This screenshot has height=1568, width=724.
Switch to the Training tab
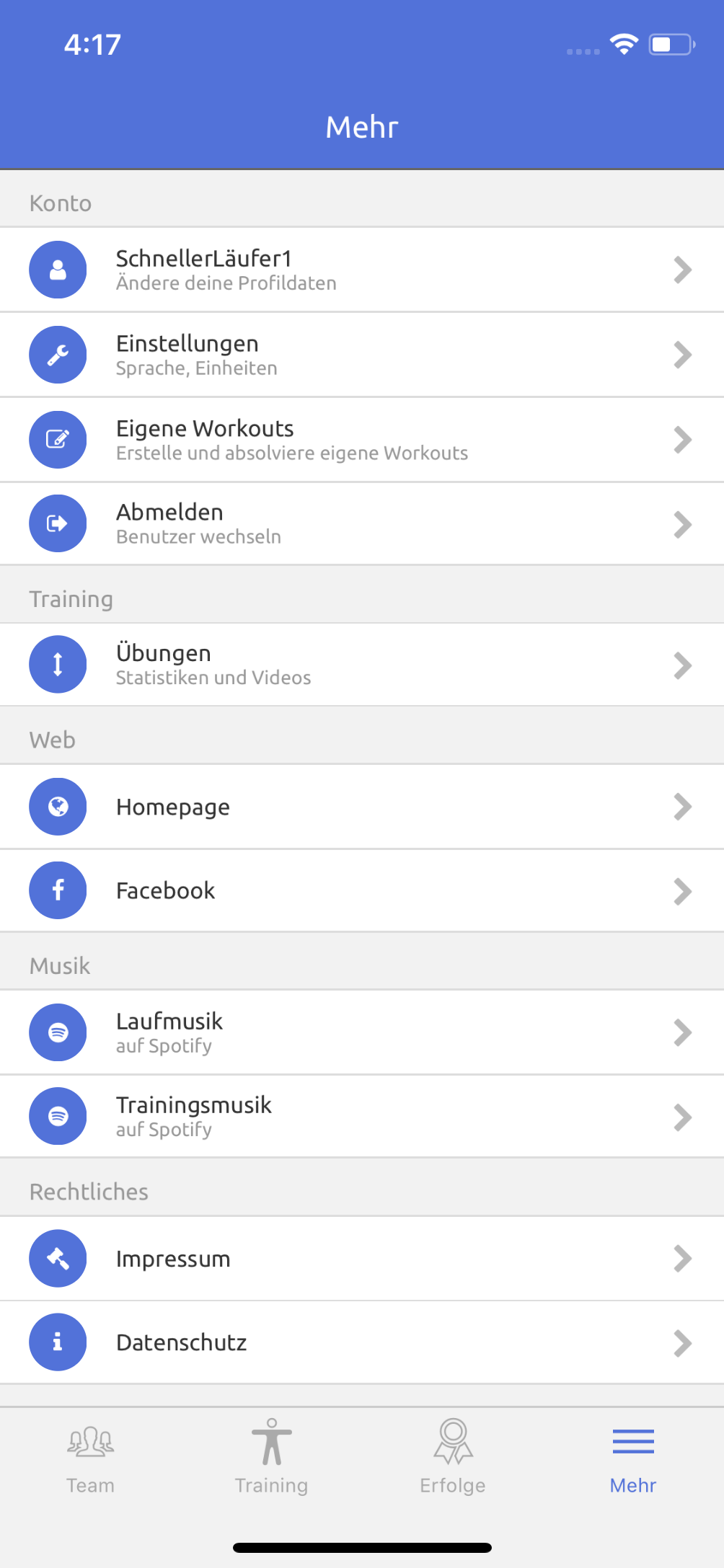(272, 1457)
